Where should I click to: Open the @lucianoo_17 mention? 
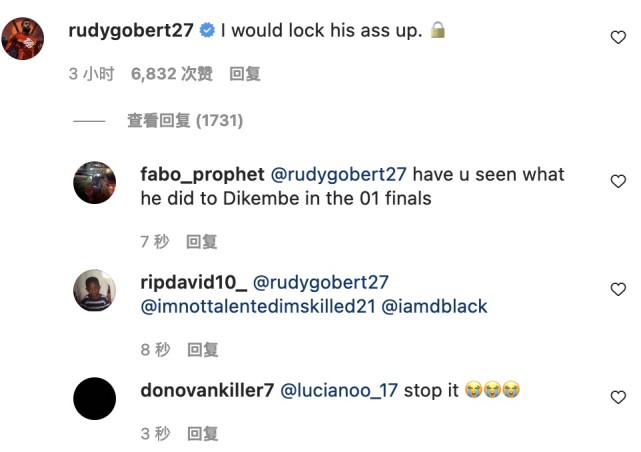coord(338,390)
